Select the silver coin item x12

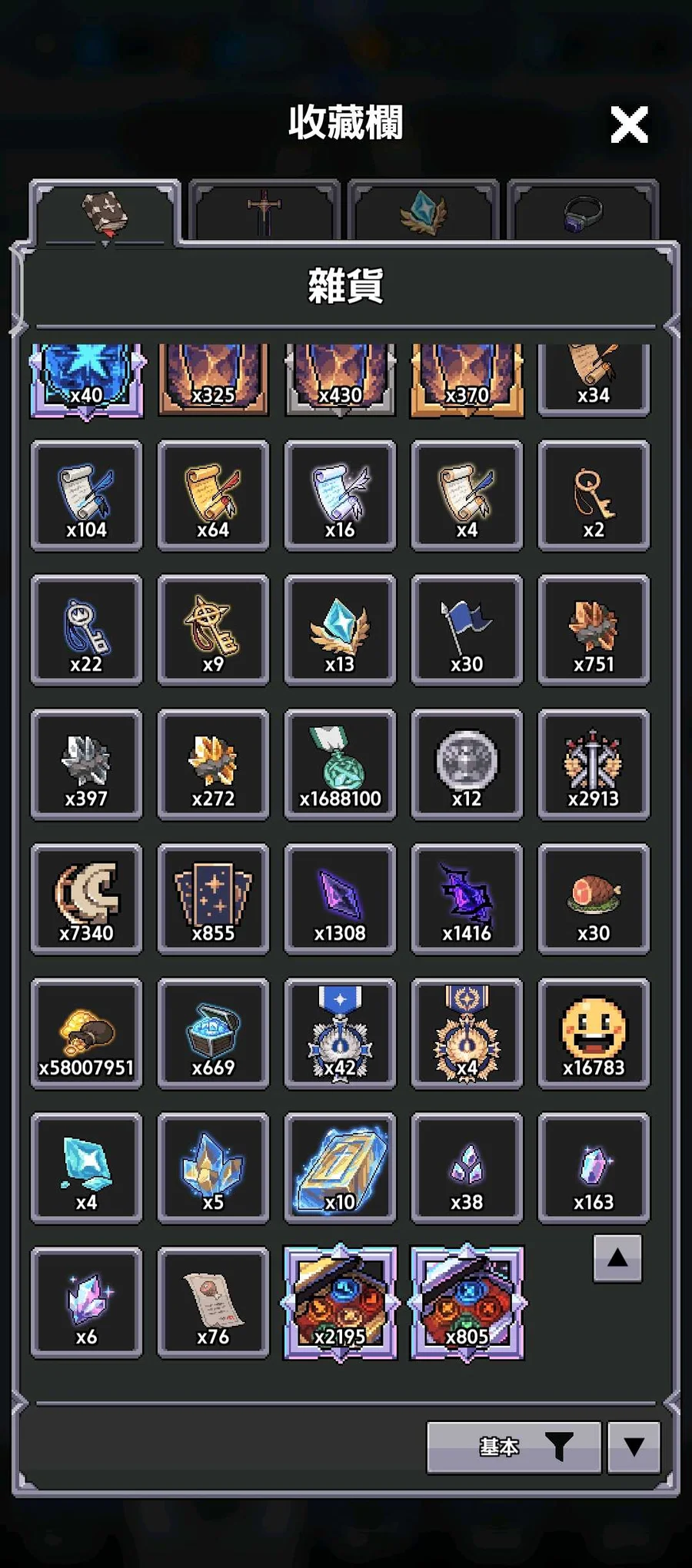(x=467, y=765)
